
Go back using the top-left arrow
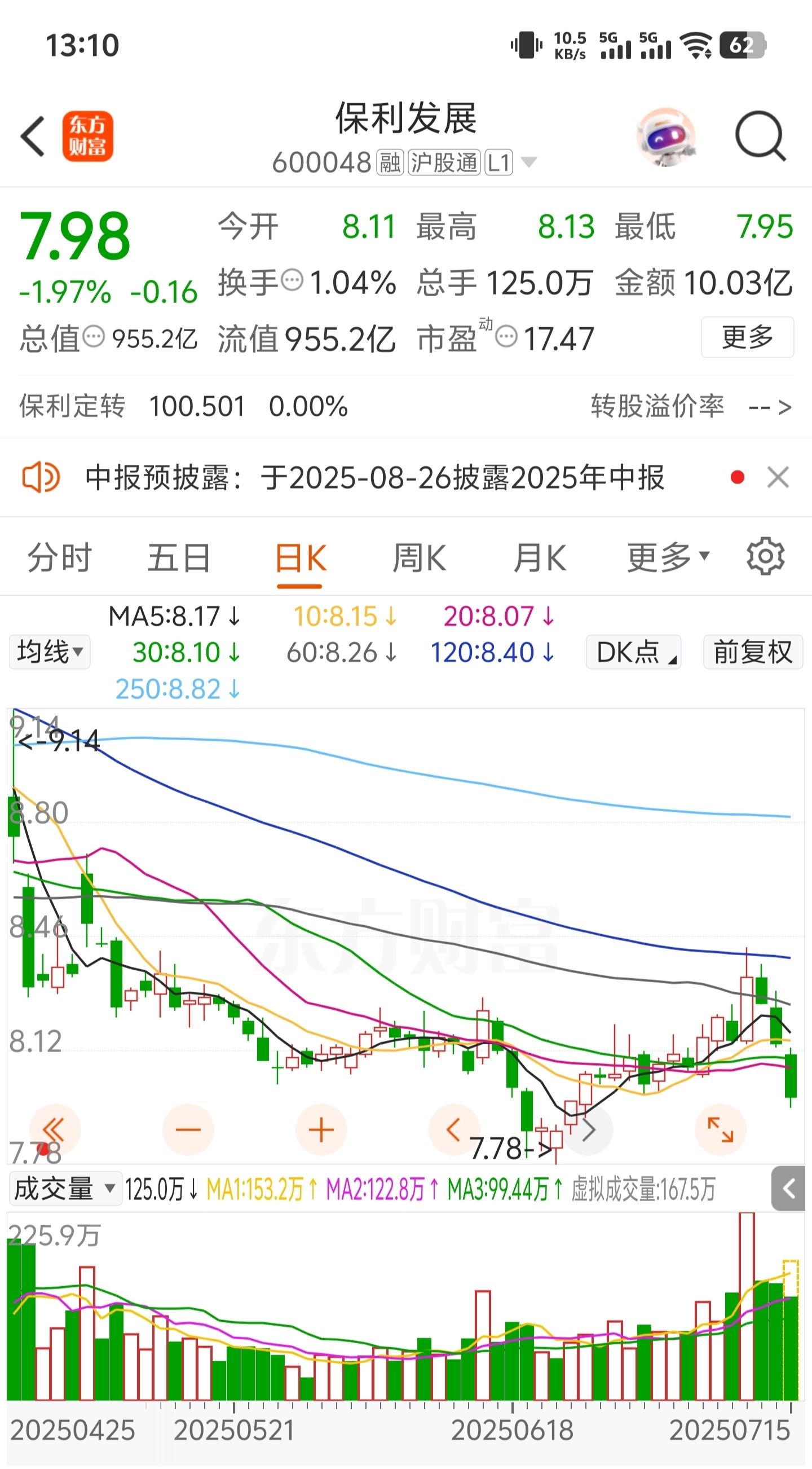pyautogui.click(x=33, y=137)
